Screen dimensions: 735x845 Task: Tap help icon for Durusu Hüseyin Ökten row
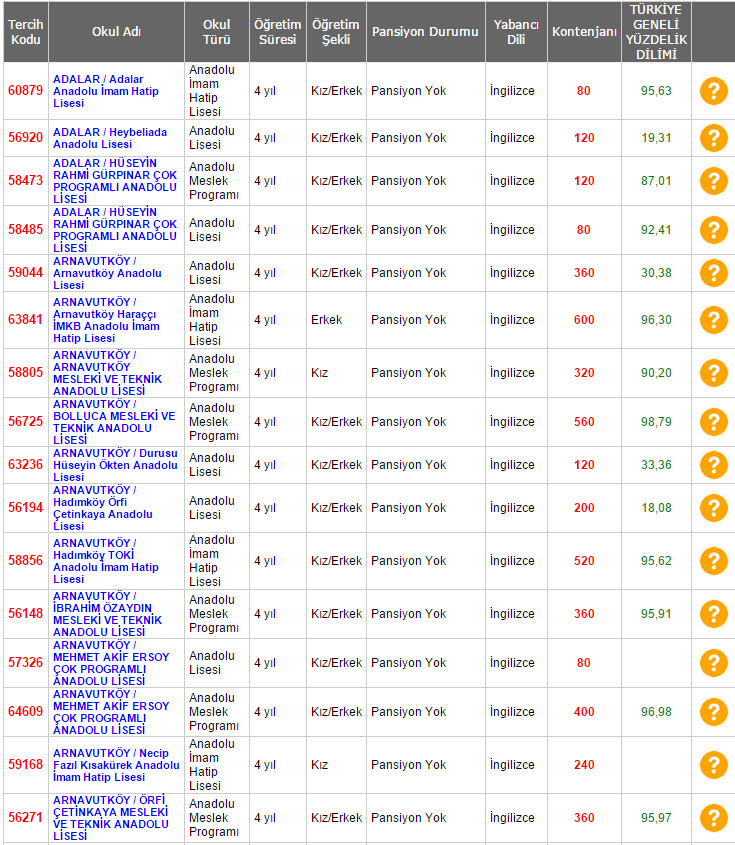click(713, 465)
